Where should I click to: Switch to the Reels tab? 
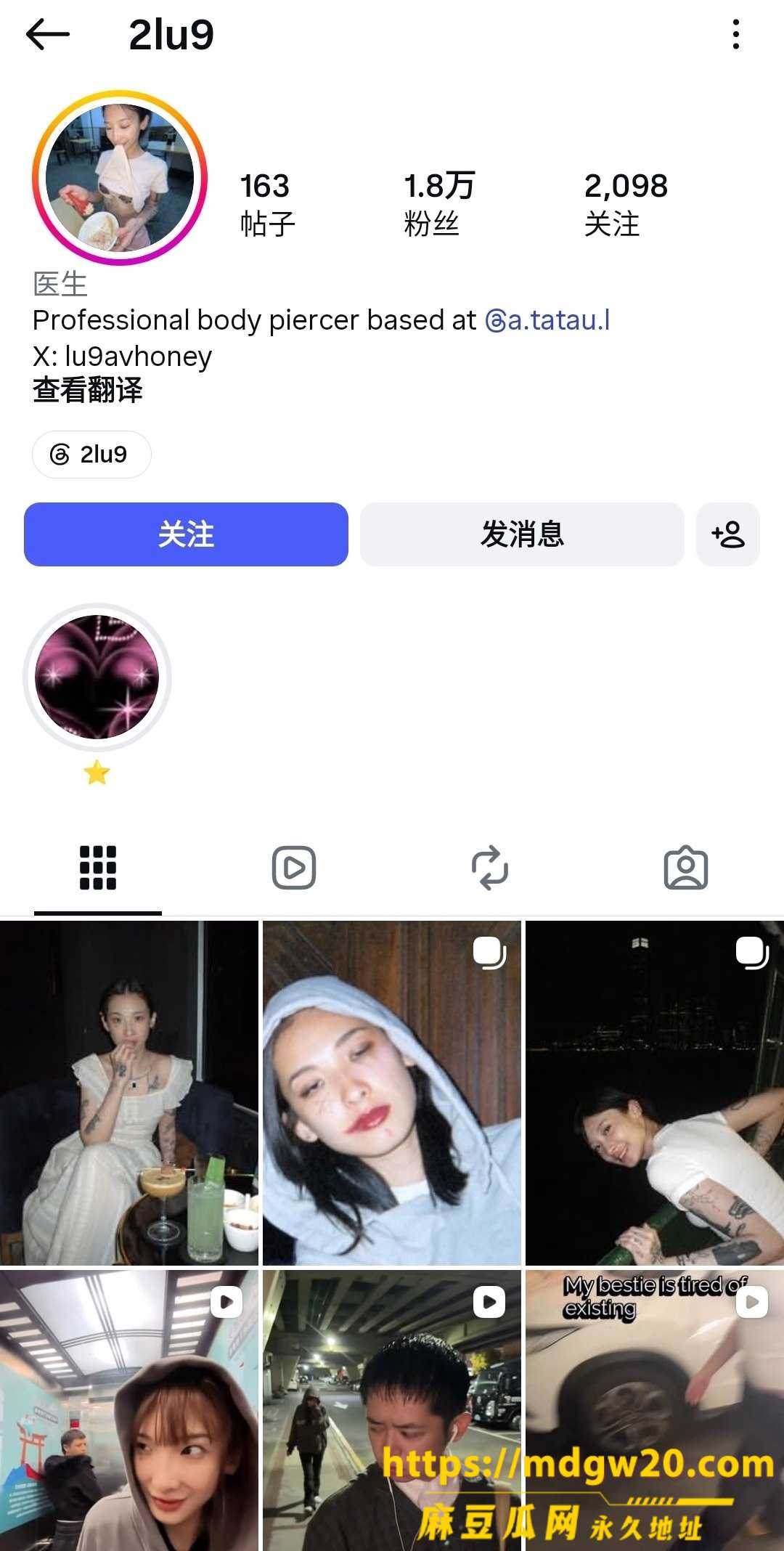tap(294, 868)
